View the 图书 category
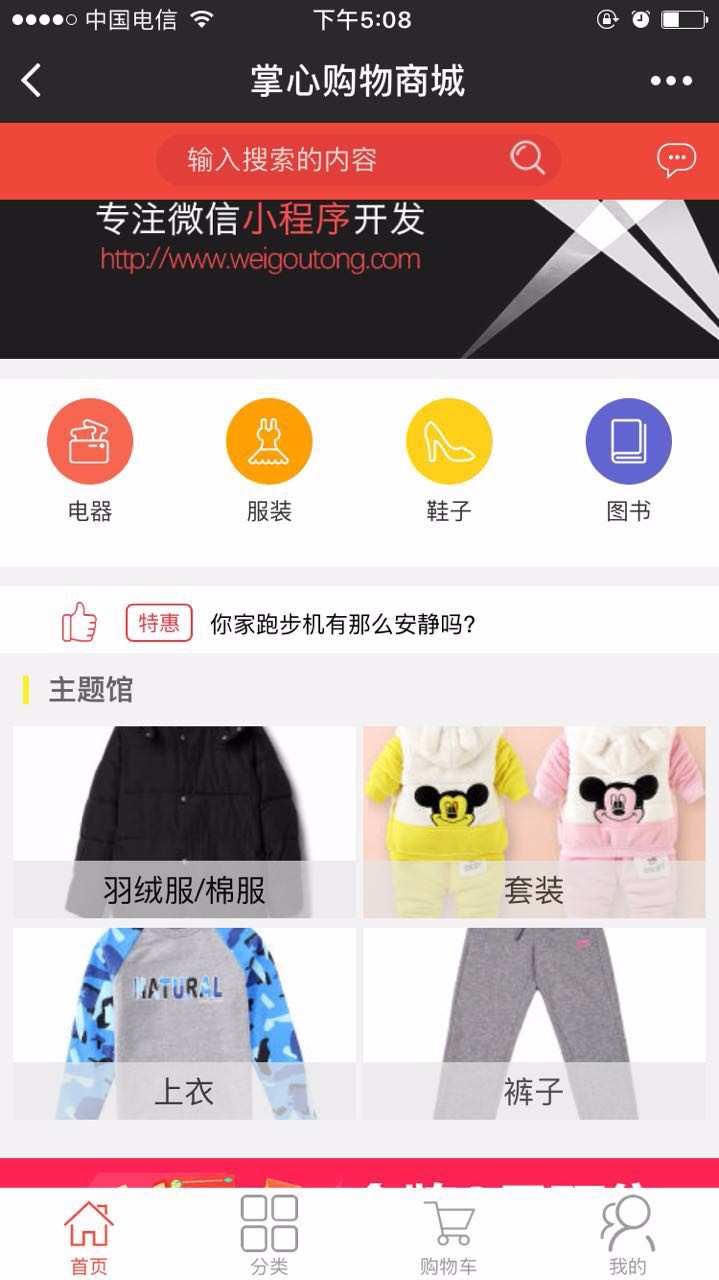Viewport: 719px width, 1280px height. pos(628,442)
